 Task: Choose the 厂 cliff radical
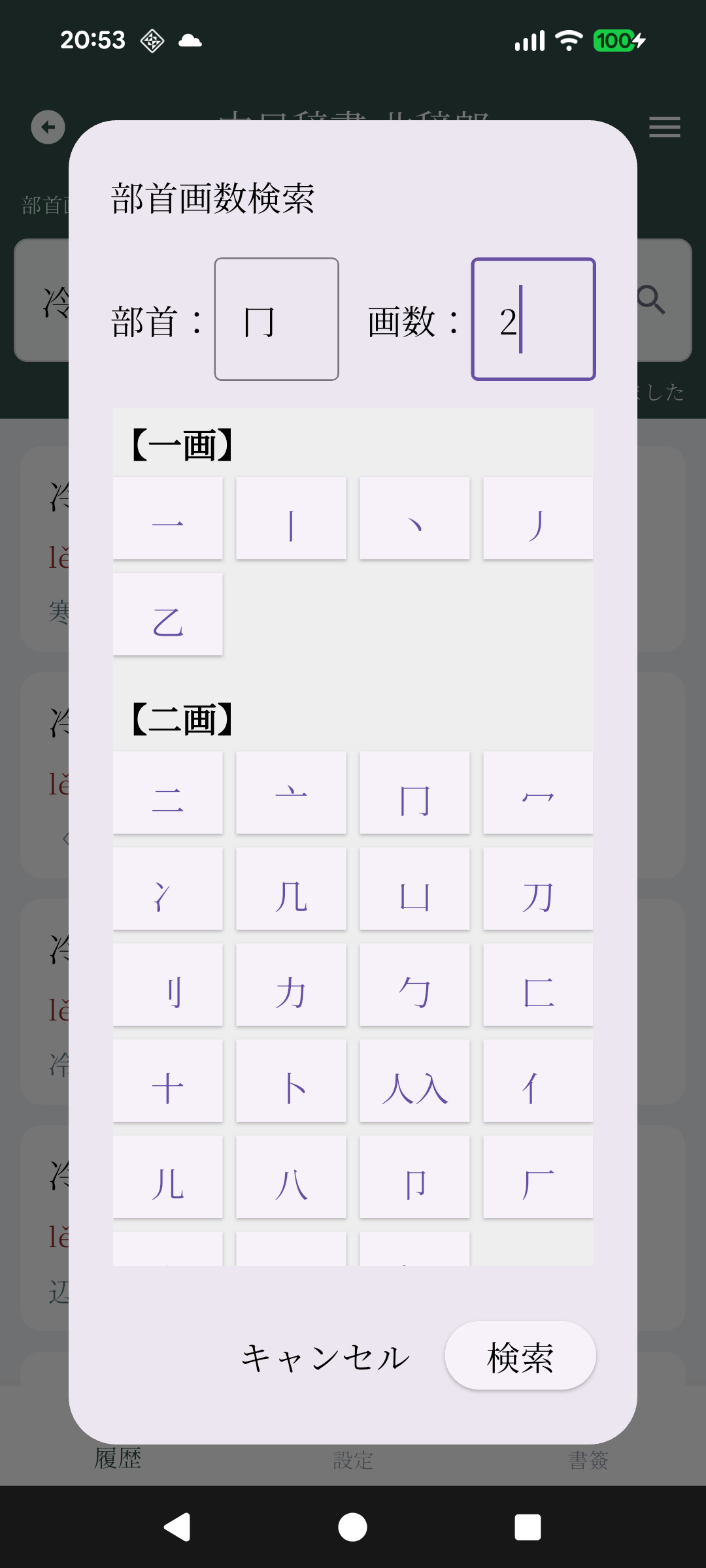pyautogui.click(x=538, y=1177)
